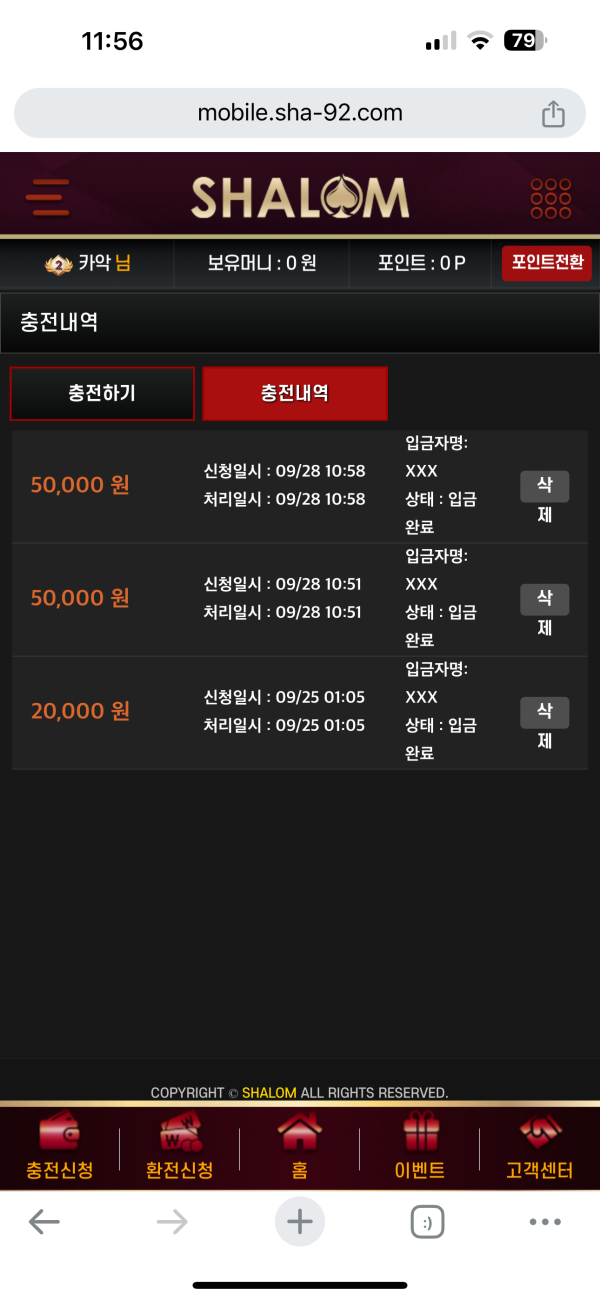This screenshot has width=600, height=1300.
Task: Open 환전신청 in bottom navigation
Action: (180, 1148)
